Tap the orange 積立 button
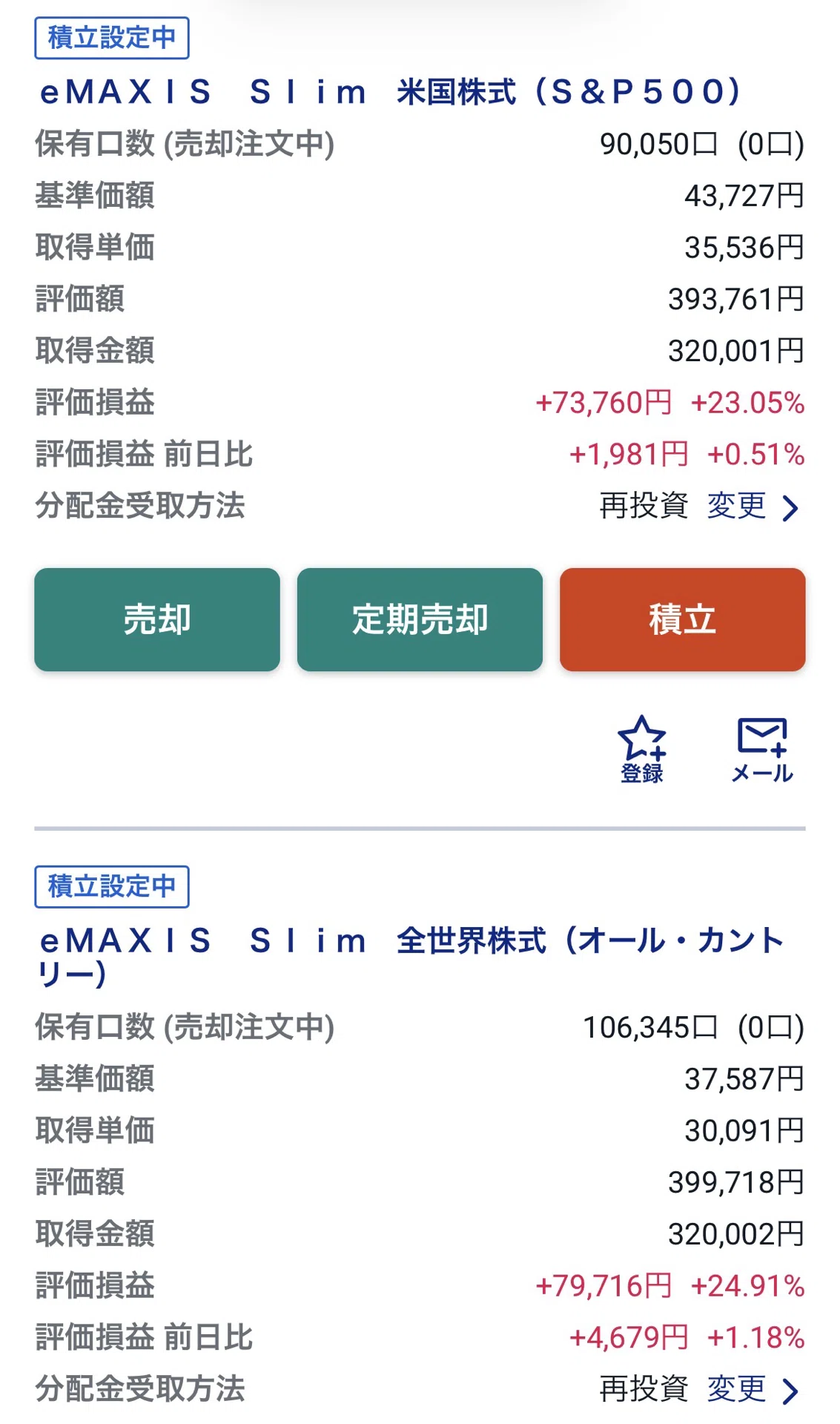This screenshot has height=1424, width=840. tap(682, 619)
